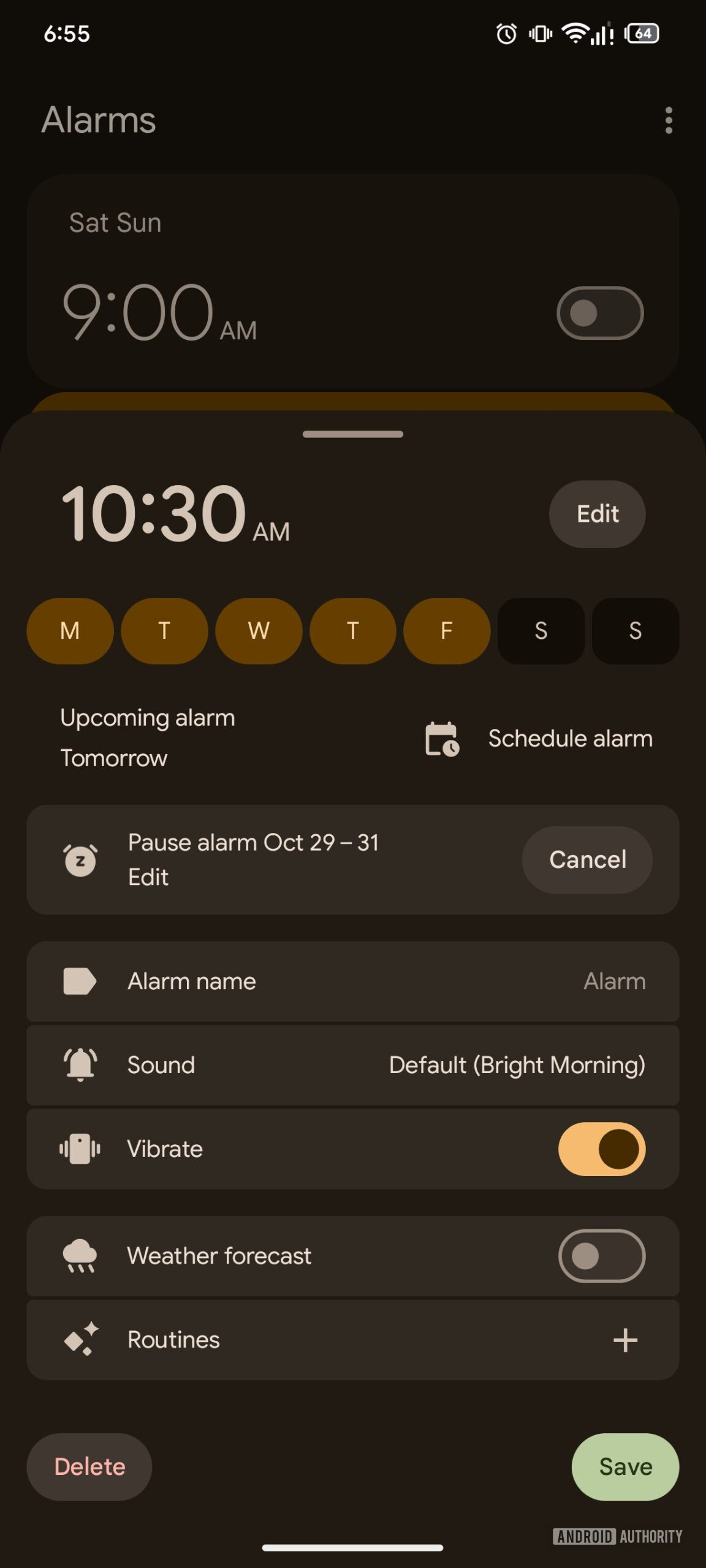706x1568 pixels.
Task: Turn off Vibrate
Action: pyautogui.click(x=601, y=1149)
